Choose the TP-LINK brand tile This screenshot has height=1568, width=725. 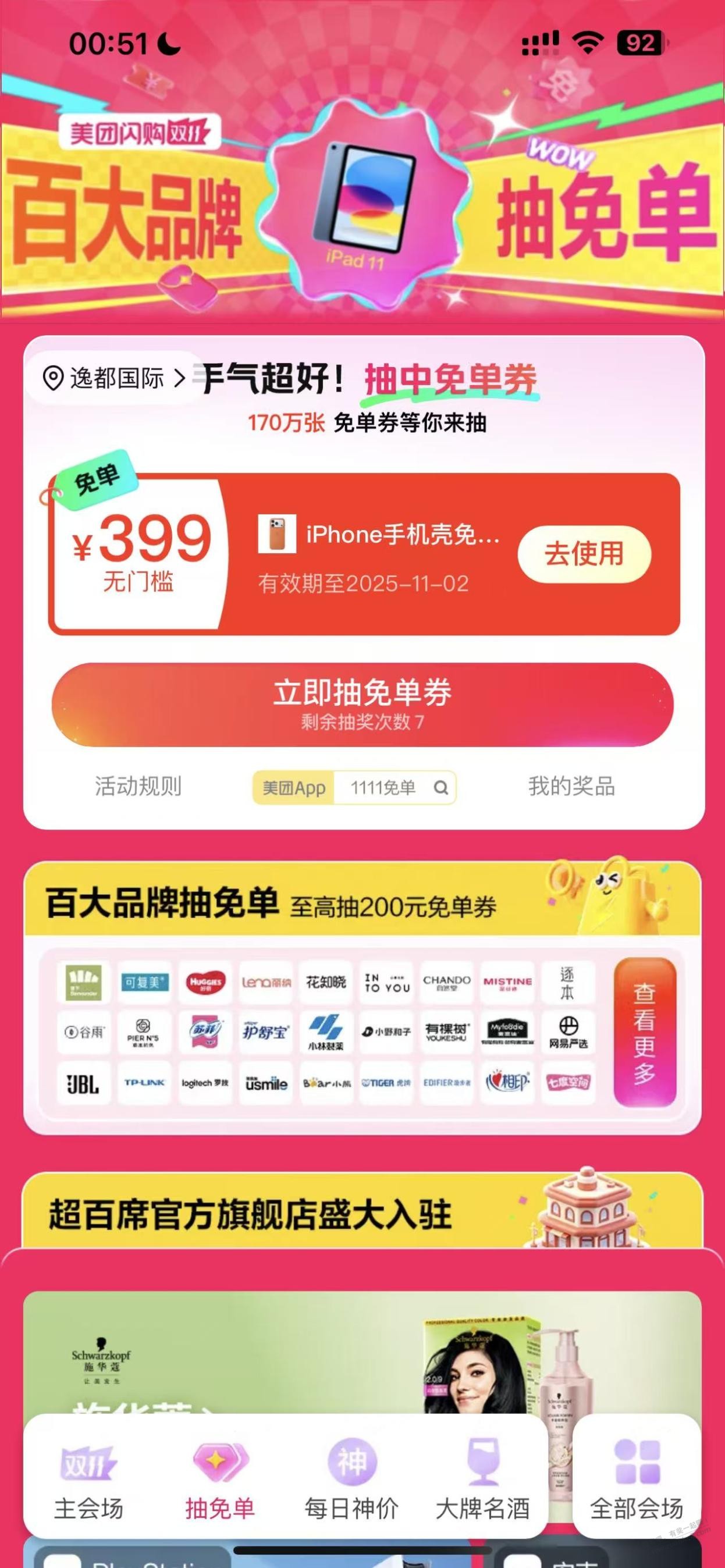(144, 1083)
